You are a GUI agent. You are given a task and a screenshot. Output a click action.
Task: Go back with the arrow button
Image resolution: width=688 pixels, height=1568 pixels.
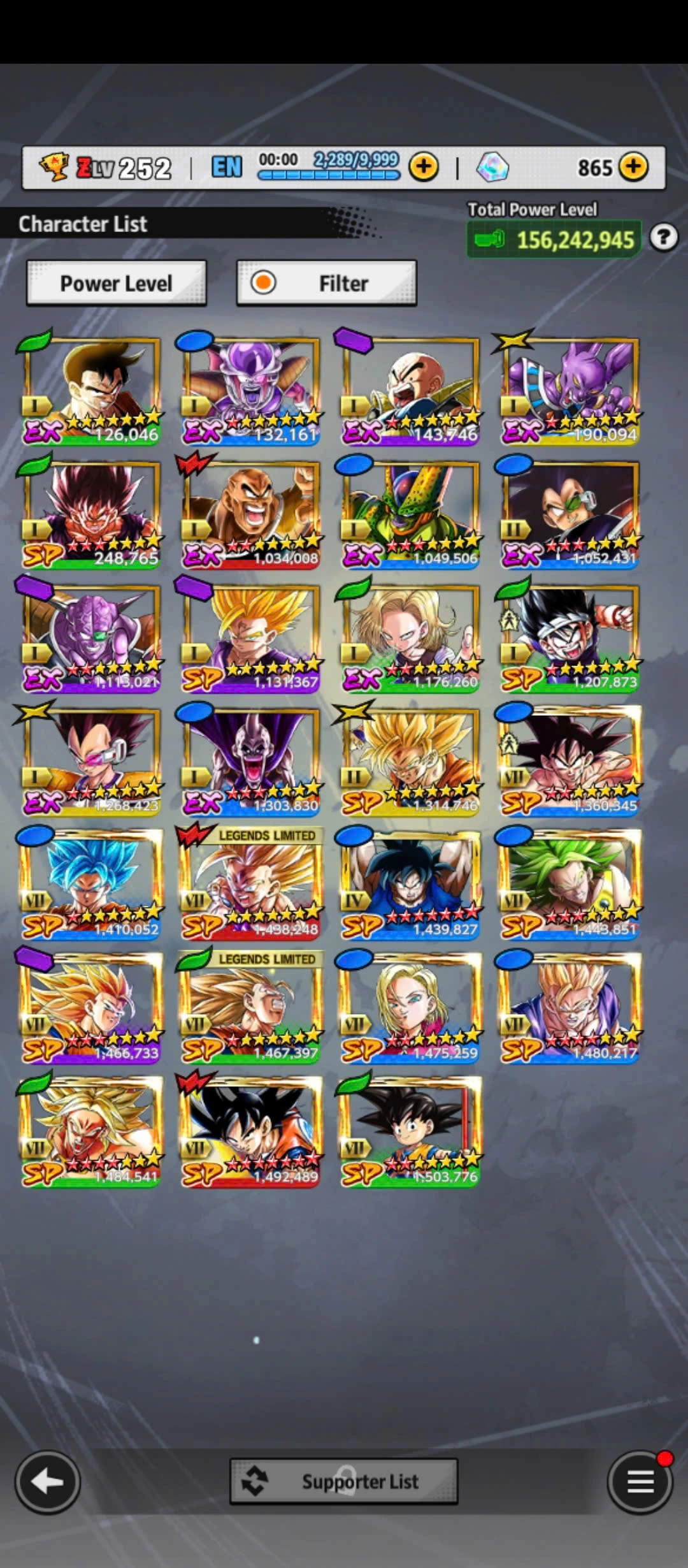[x=48, y=1481]
